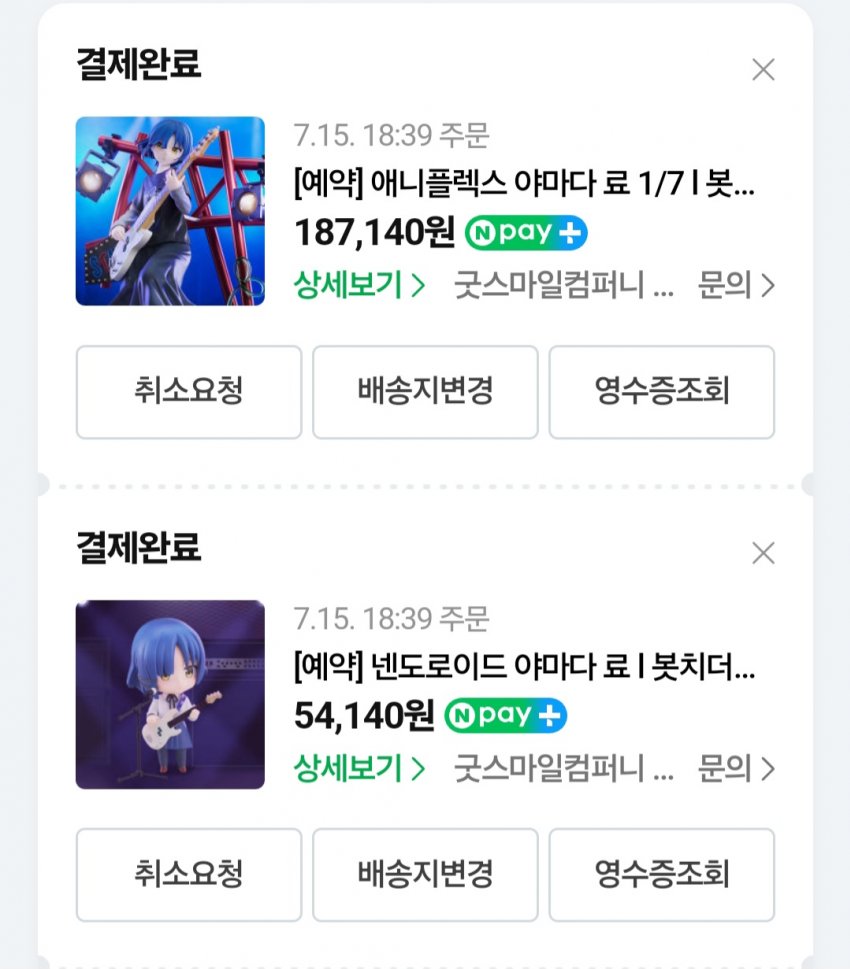Request 취소요청 for the 넨도로이드 order
The height and width of the screenshot is (969, 850).
tap(188, 875)
